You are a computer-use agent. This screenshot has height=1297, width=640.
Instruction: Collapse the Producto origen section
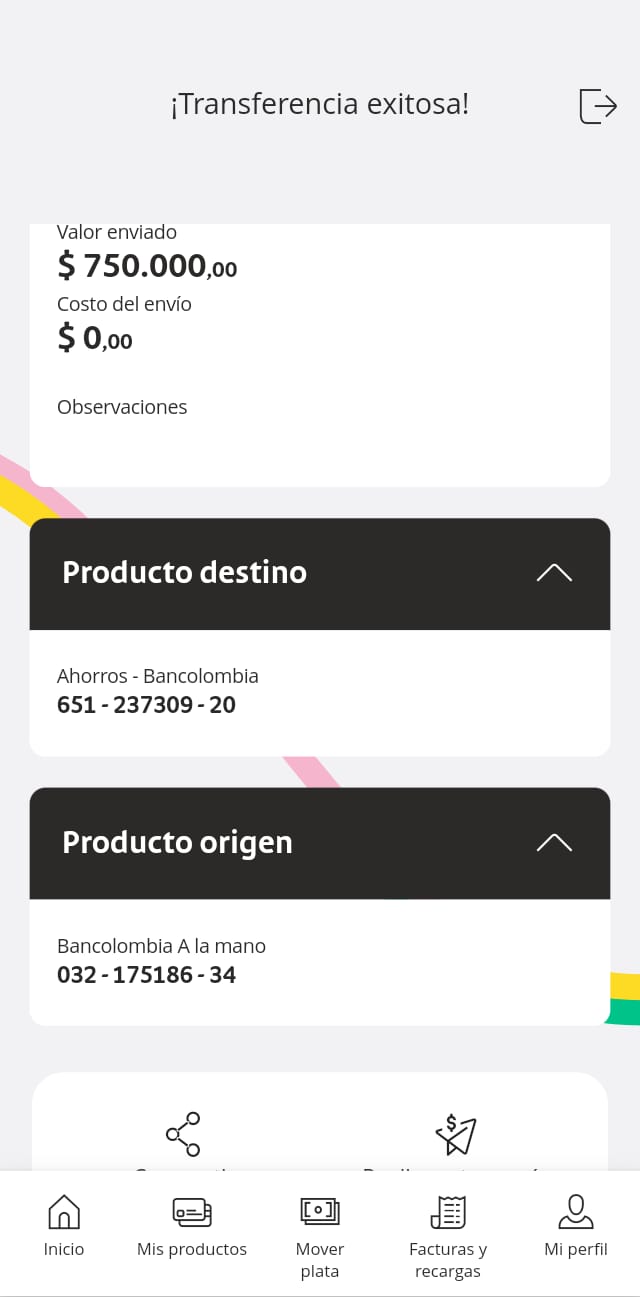(x=554, y=843)
